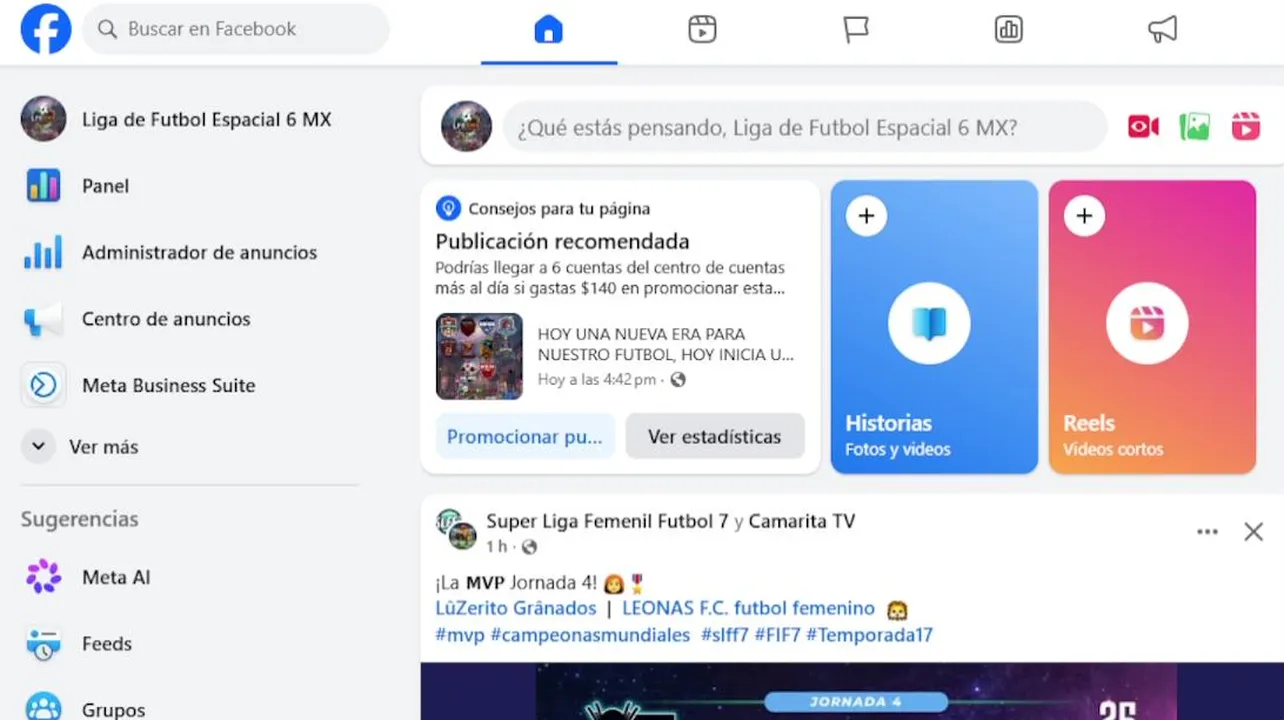The image size is (1284, 720).
Task: Expand Ver más in the sidebar
Action: (102, 447)
